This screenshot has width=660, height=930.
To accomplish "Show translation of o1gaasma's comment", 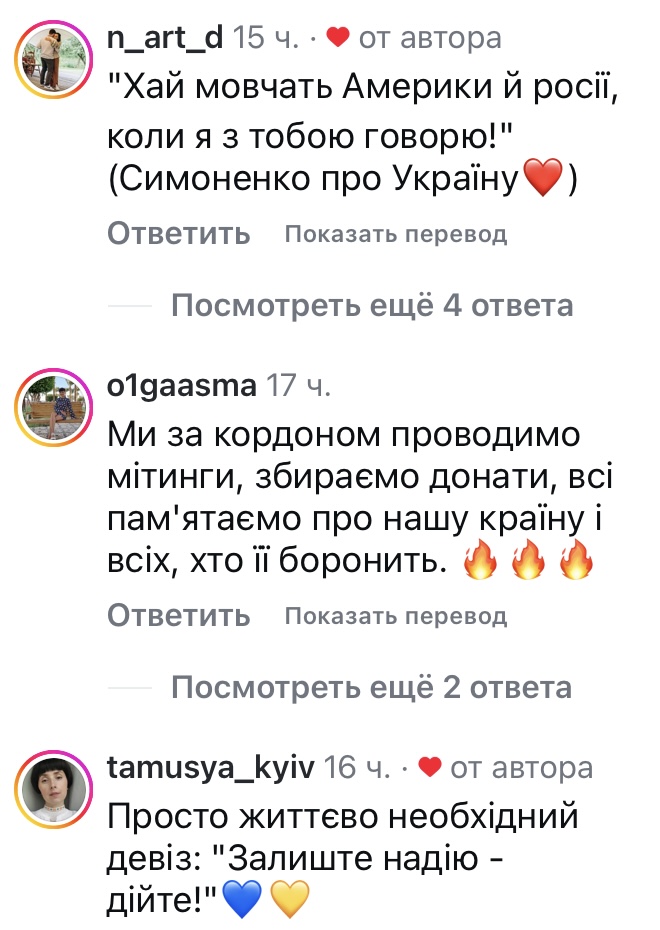I will click(395, 615).
